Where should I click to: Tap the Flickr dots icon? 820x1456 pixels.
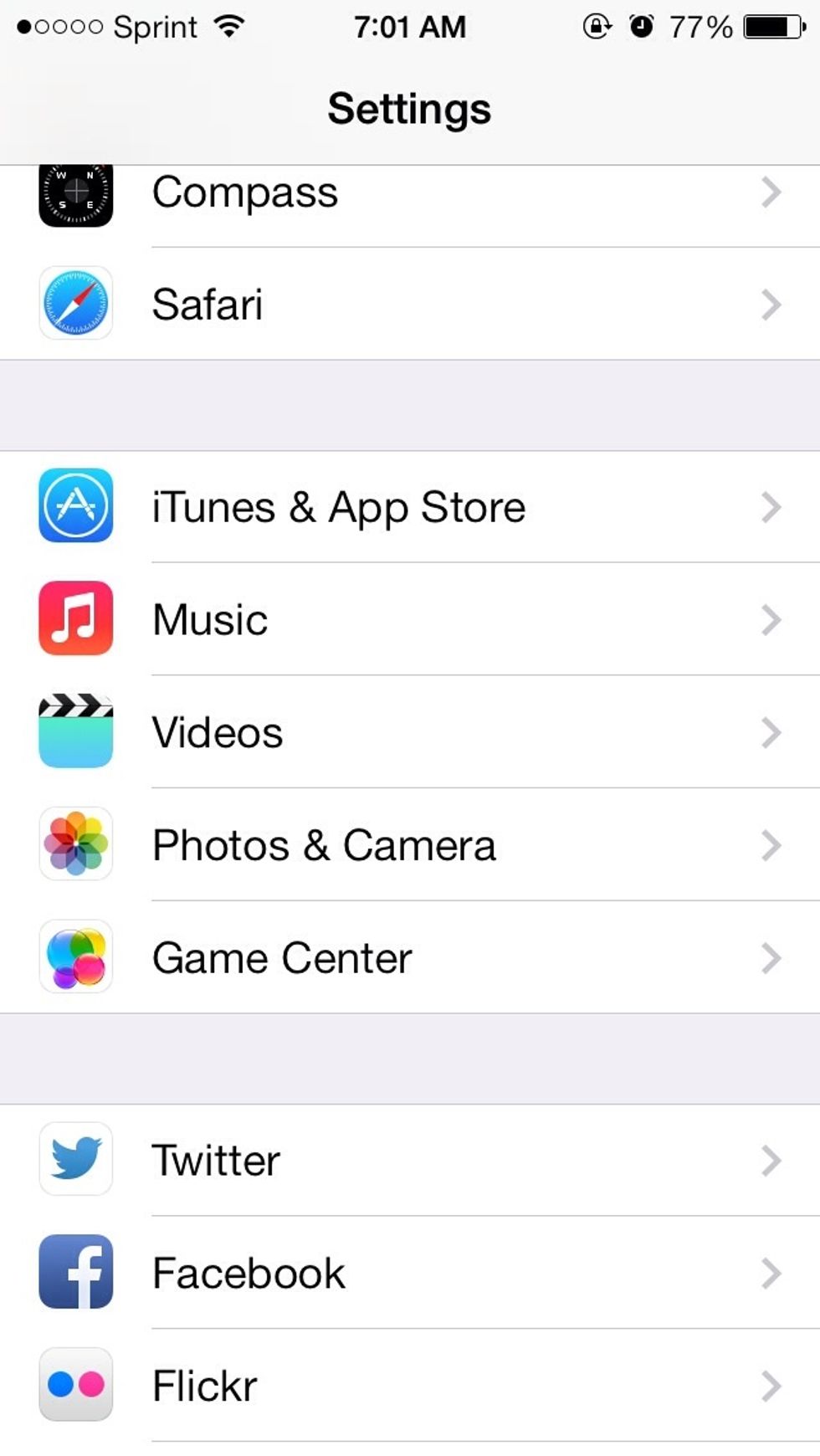[x=75, y=1386]
